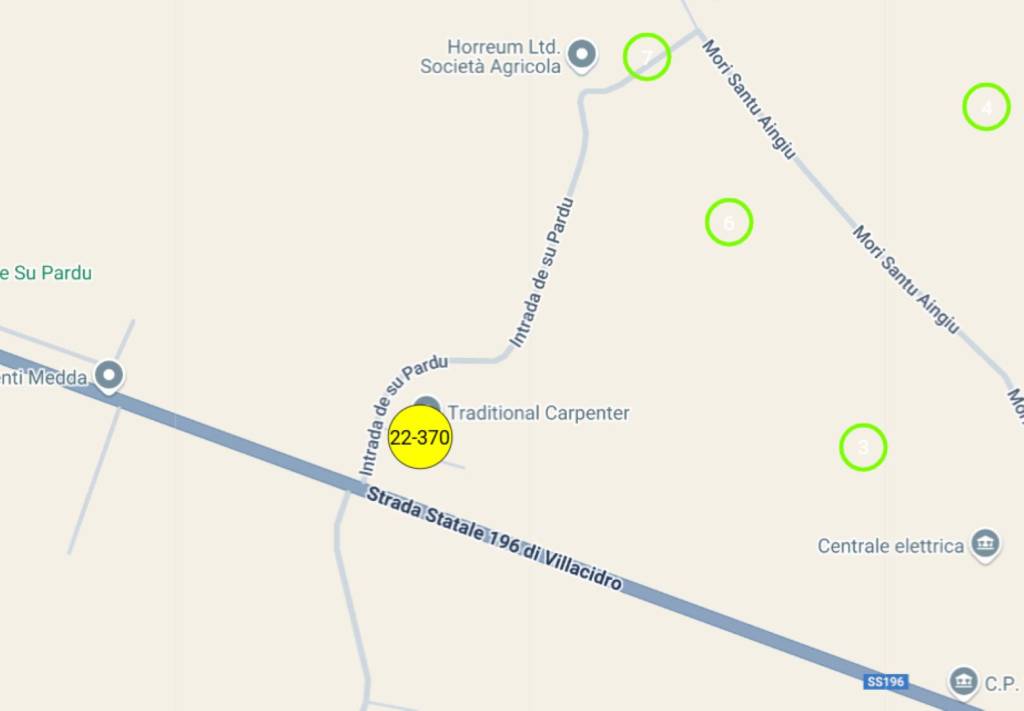Tap the pin next to Medda label
Viewport: 1024px width, 711px height.
point(109,376)
